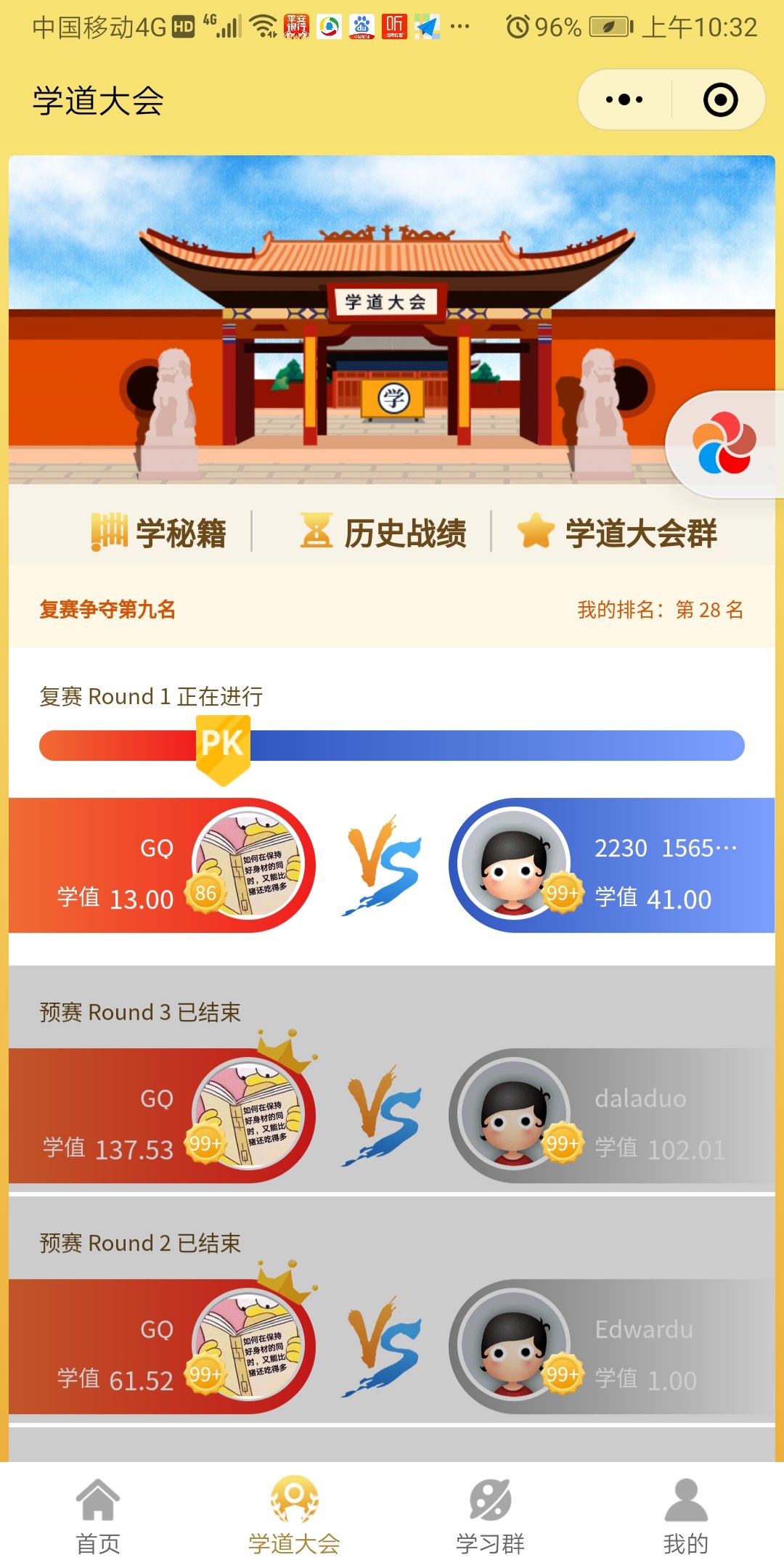Viewport: 784px width, 1568px height.
Task: View finished 预赛 Round 3 match against daladuo
Action: pyautogui.click(x=392, y=1116)
